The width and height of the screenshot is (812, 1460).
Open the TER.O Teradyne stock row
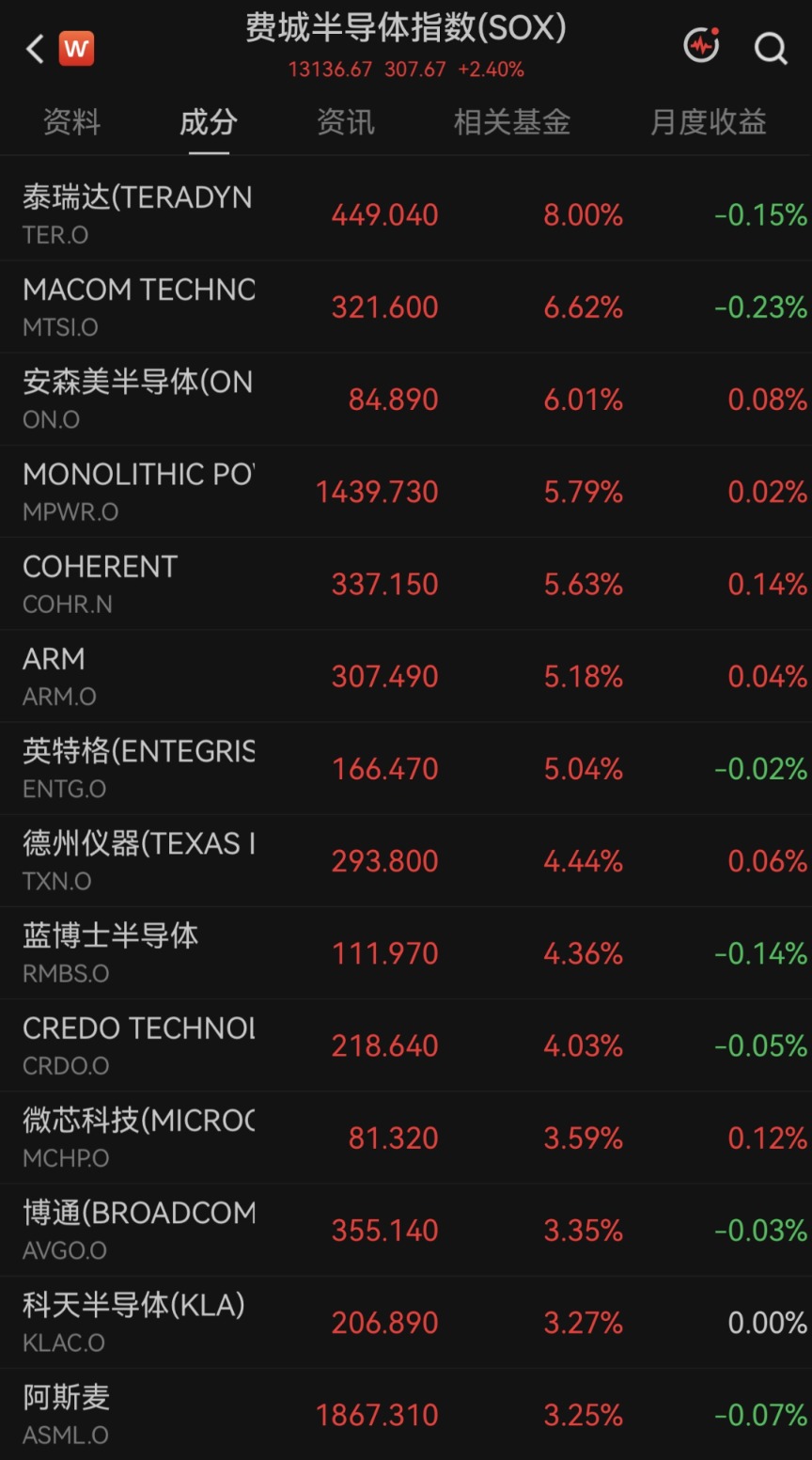[406, 214]
